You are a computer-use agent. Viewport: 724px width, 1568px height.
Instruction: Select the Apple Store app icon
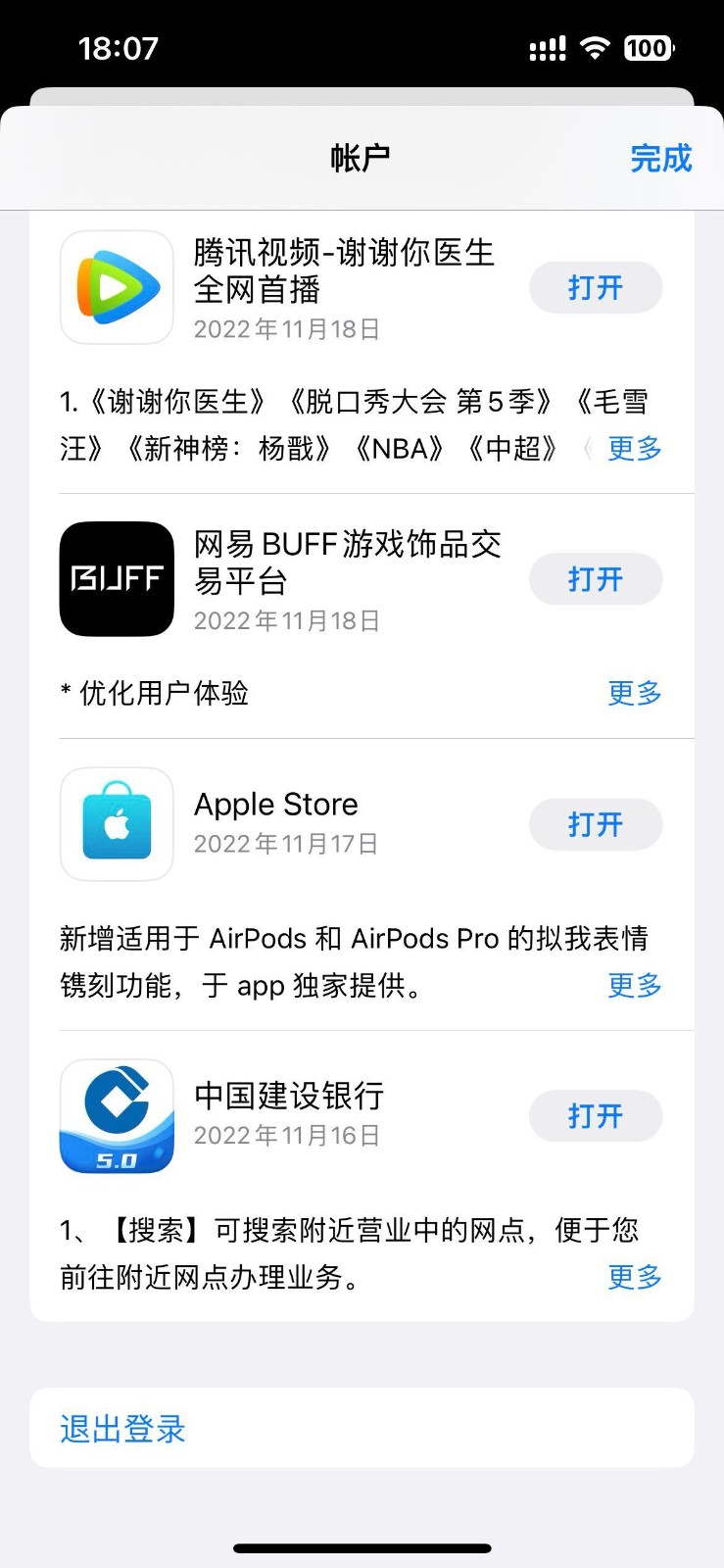116,823
